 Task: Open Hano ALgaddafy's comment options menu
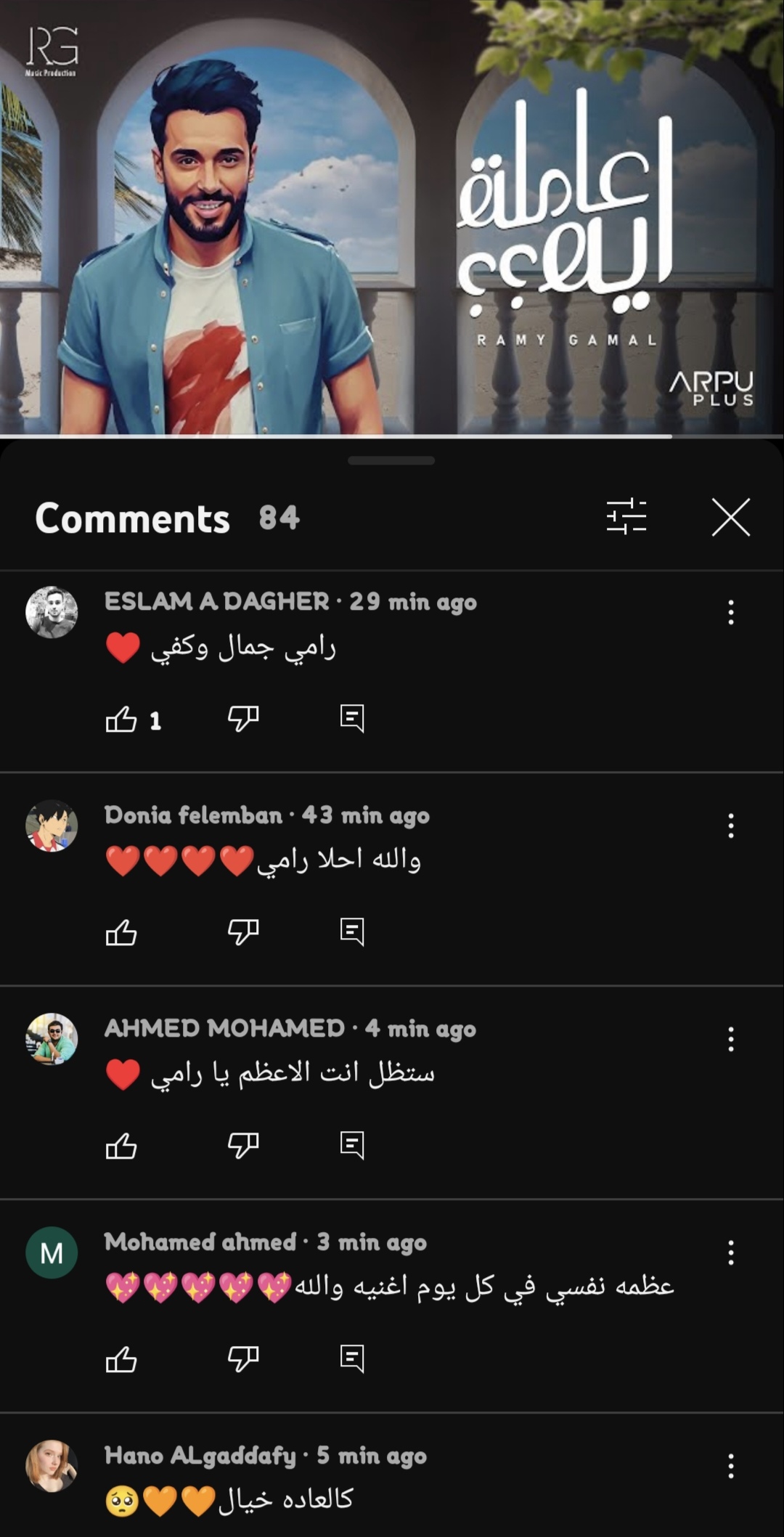click(x=730, y=1466)
